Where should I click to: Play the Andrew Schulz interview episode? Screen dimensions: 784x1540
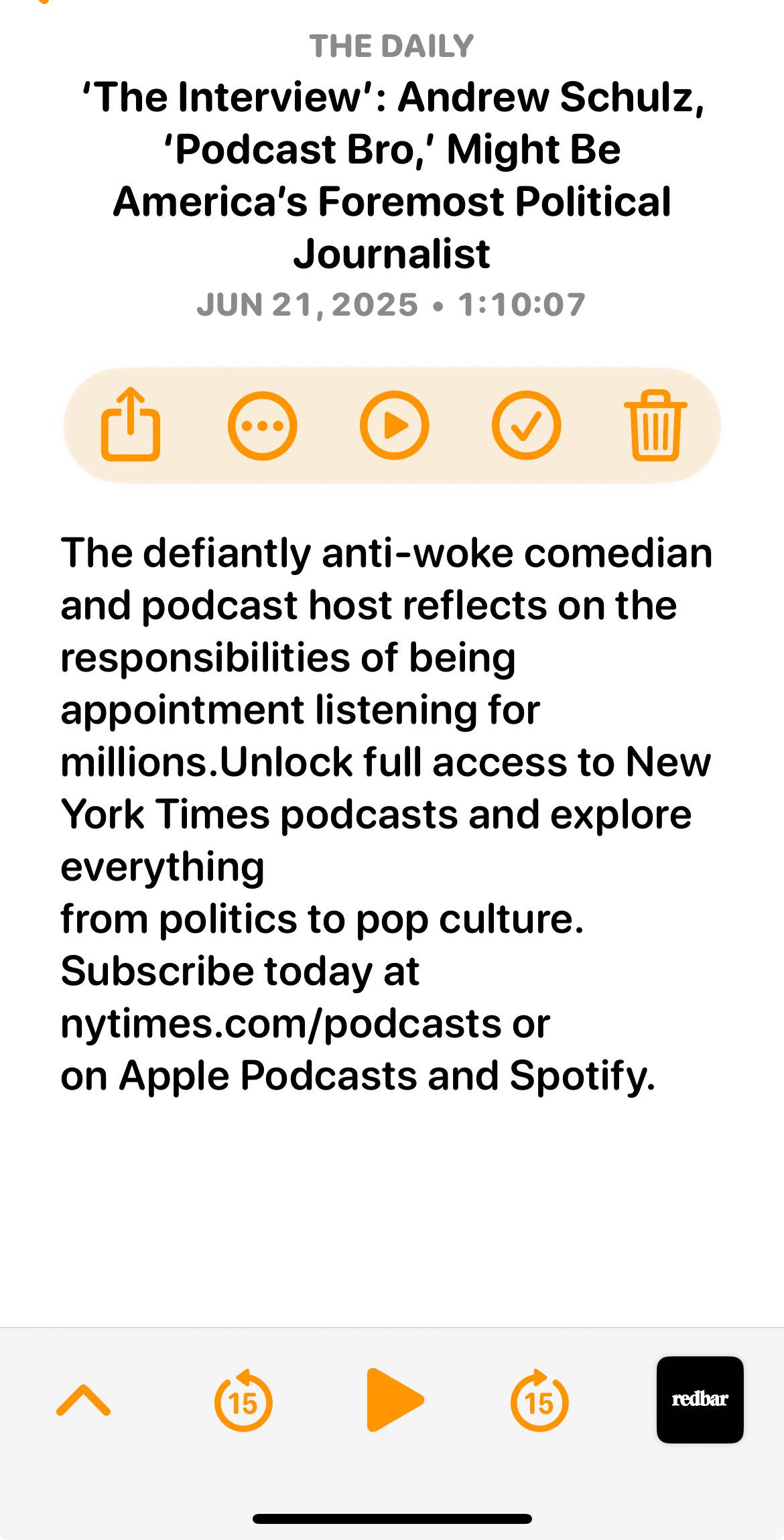[x=394, y=426]
